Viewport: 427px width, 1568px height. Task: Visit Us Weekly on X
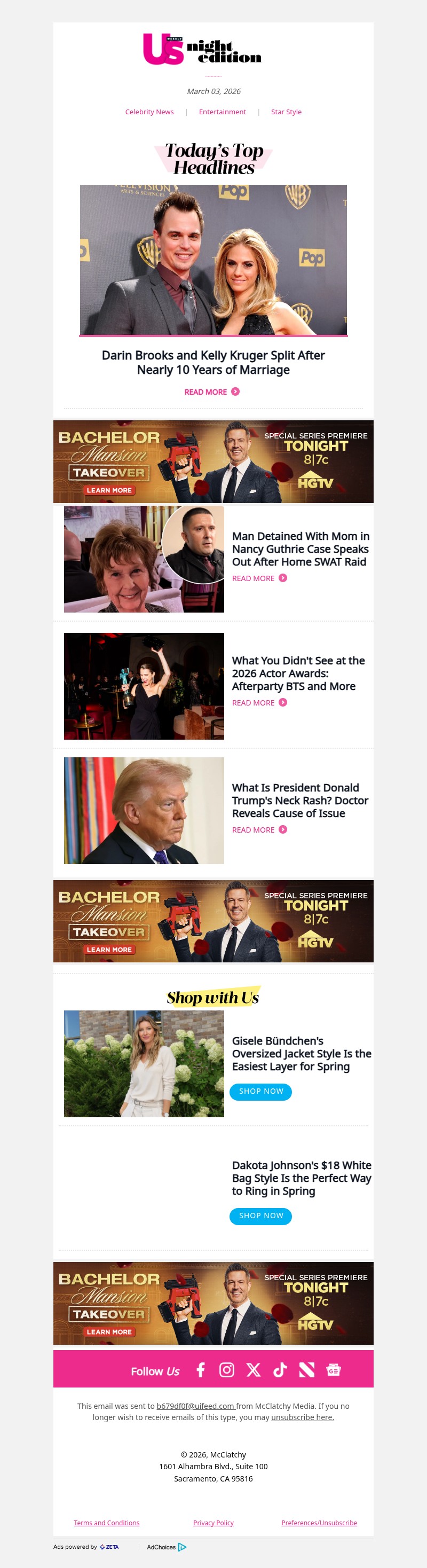253,1370
